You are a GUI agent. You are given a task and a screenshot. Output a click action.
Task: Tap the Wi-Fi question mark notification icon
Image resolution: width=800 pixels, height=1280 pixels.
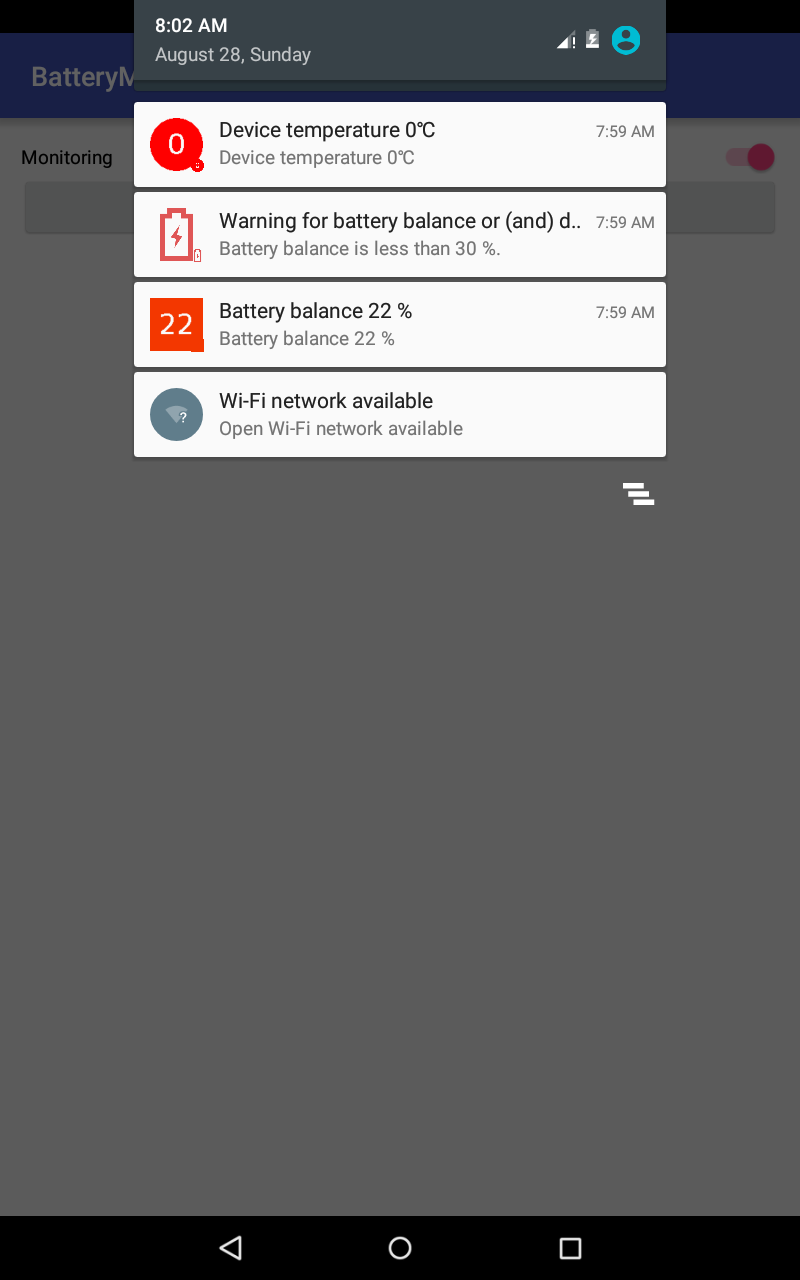(x=176, y=414)
